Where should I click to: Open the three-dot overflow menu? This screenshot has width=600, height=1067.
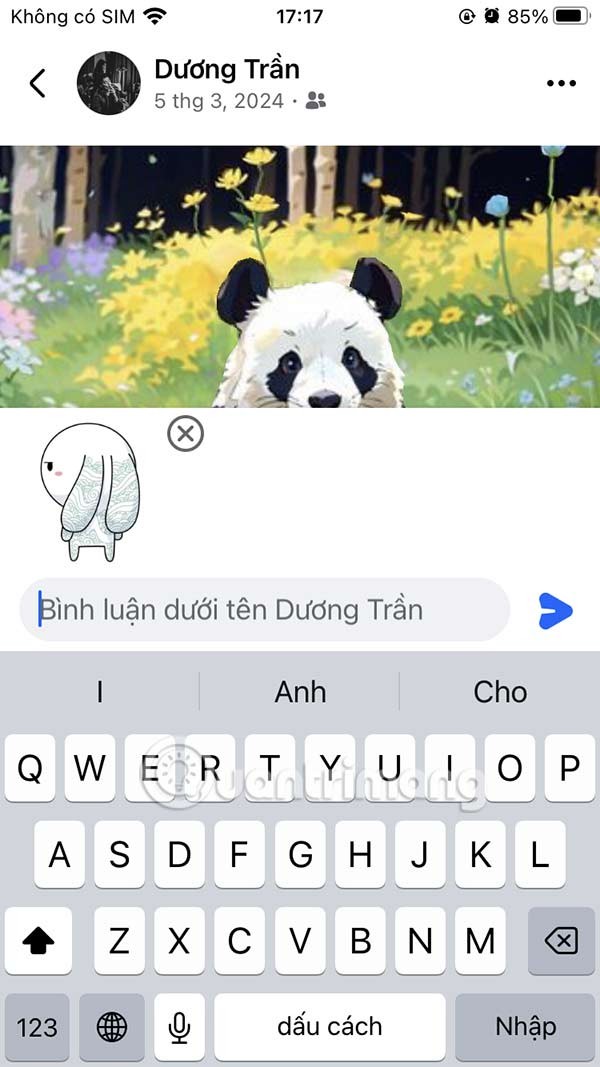[x=561, y=83]
